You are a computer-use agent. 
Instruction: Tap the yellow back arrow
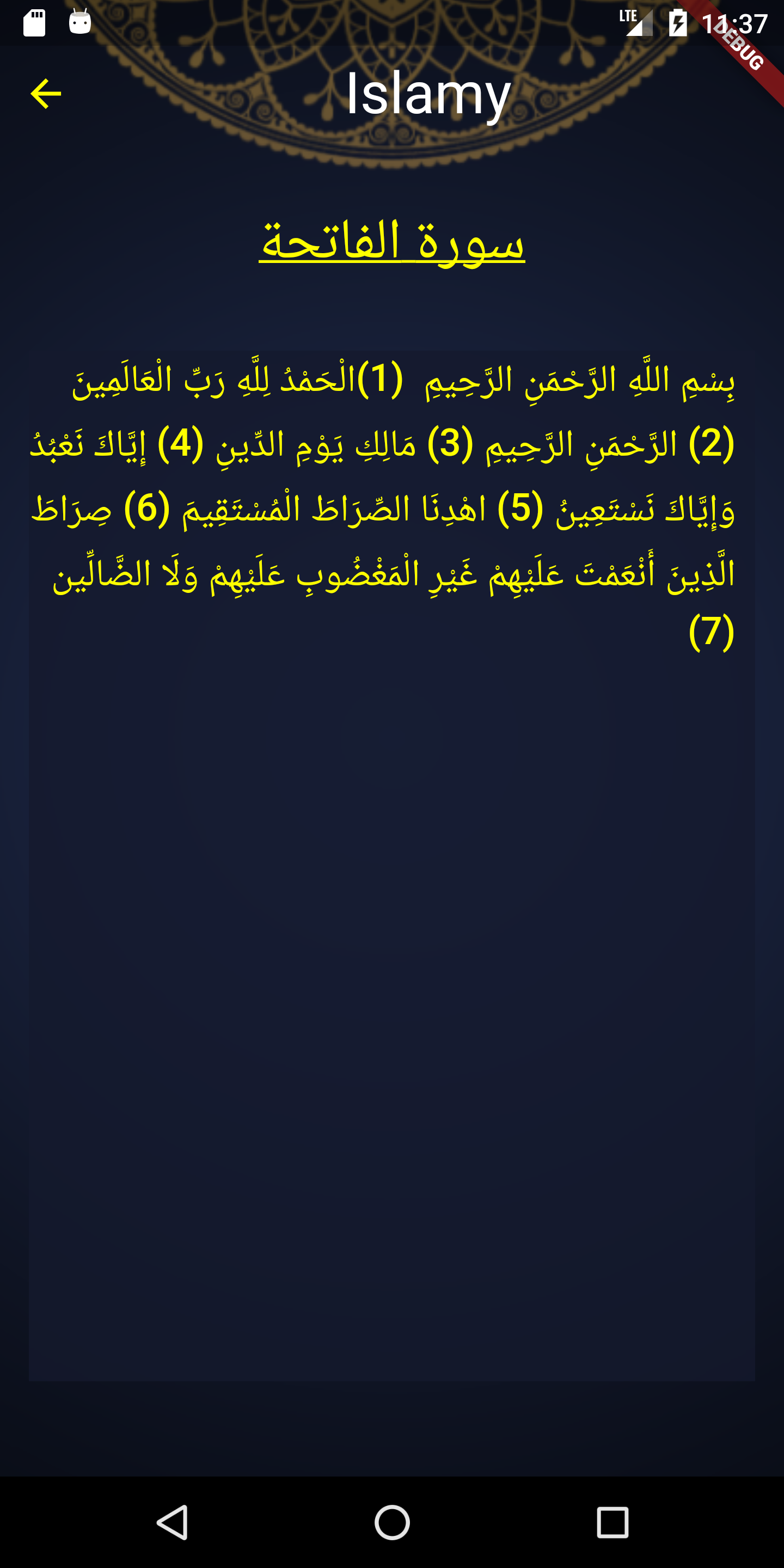[x=45, y=94]
